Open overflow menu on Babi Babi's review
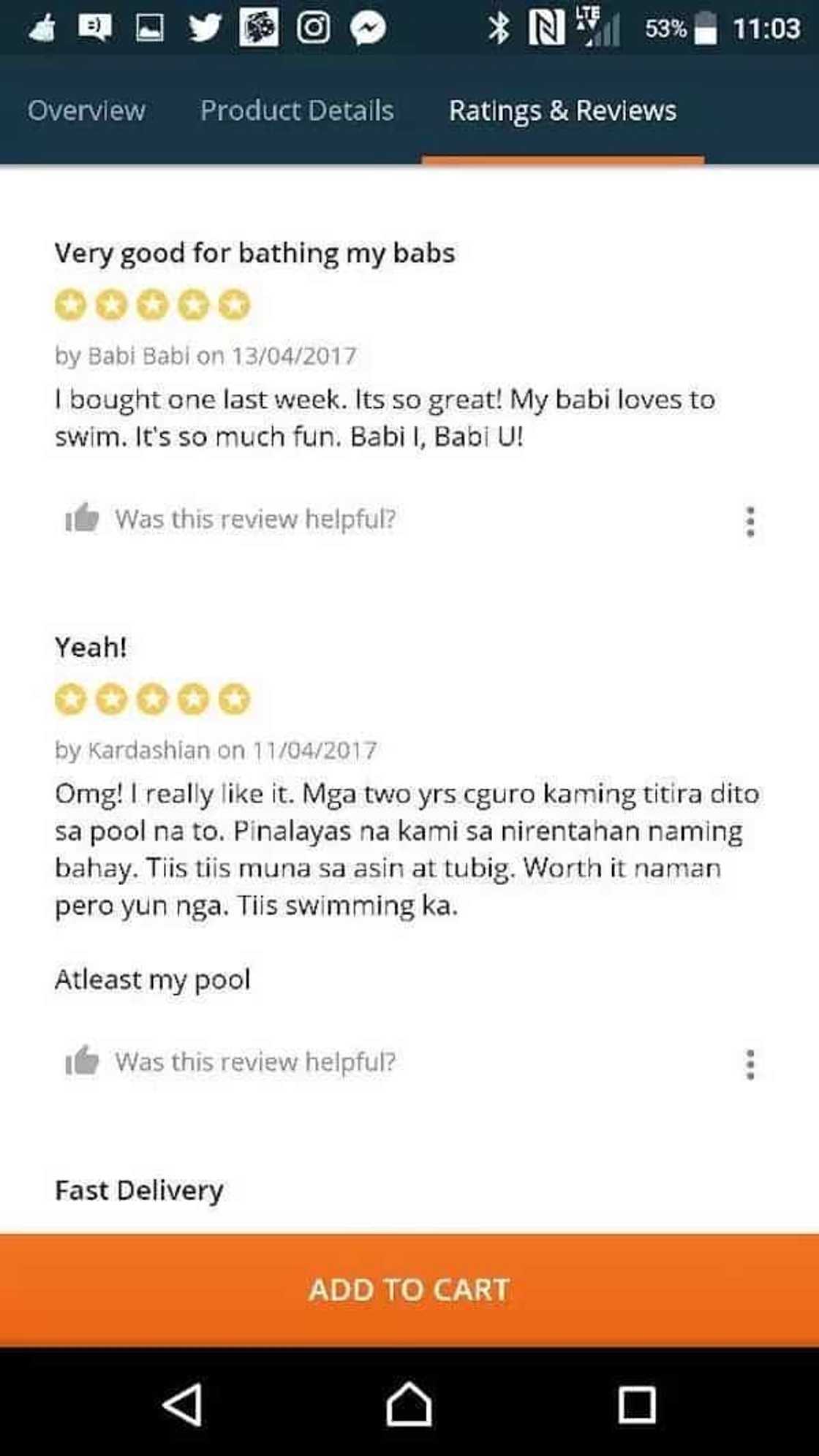819x1456 pixels. (x=750, y=522)
